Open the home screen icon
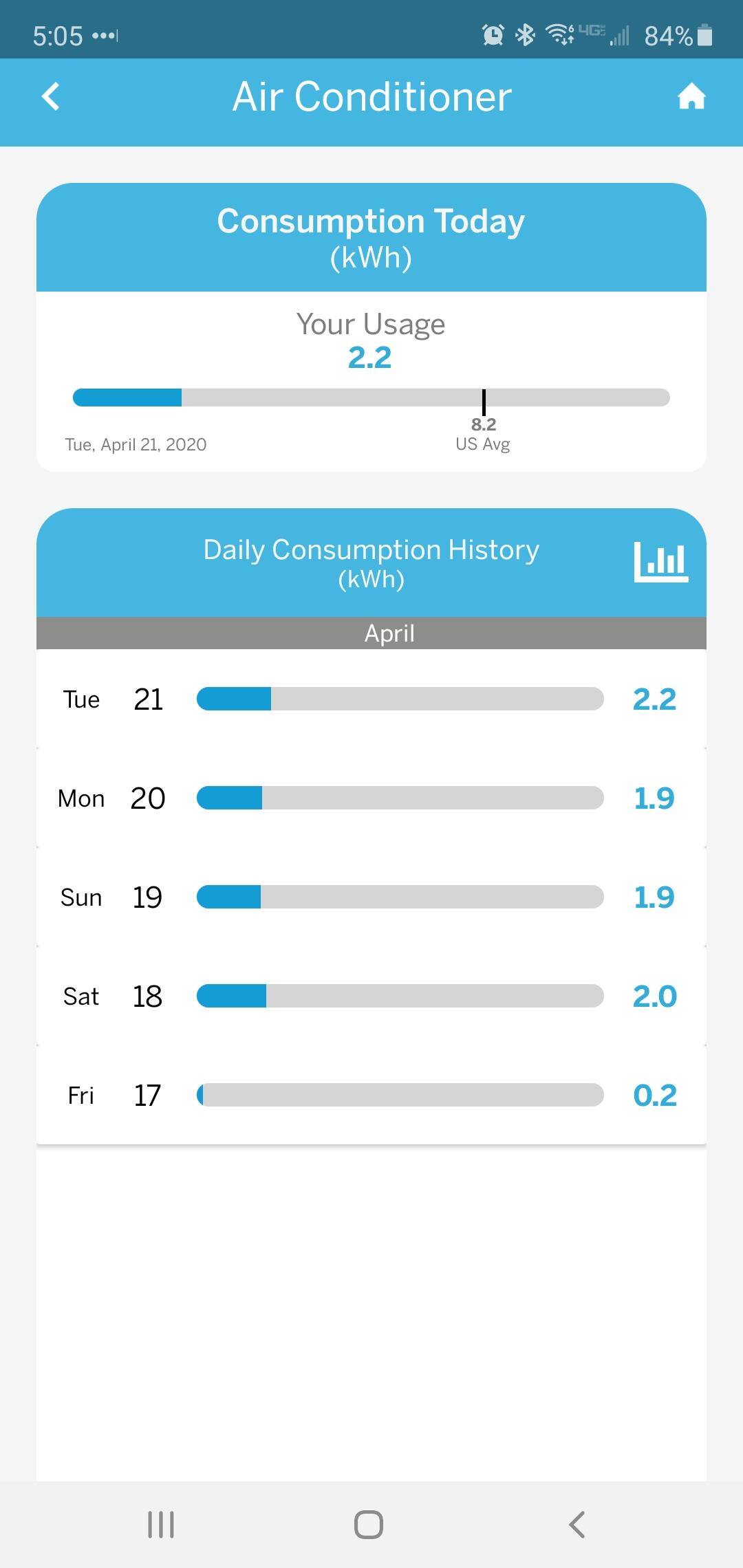The image size is (743, 1568). pos(691,97)
